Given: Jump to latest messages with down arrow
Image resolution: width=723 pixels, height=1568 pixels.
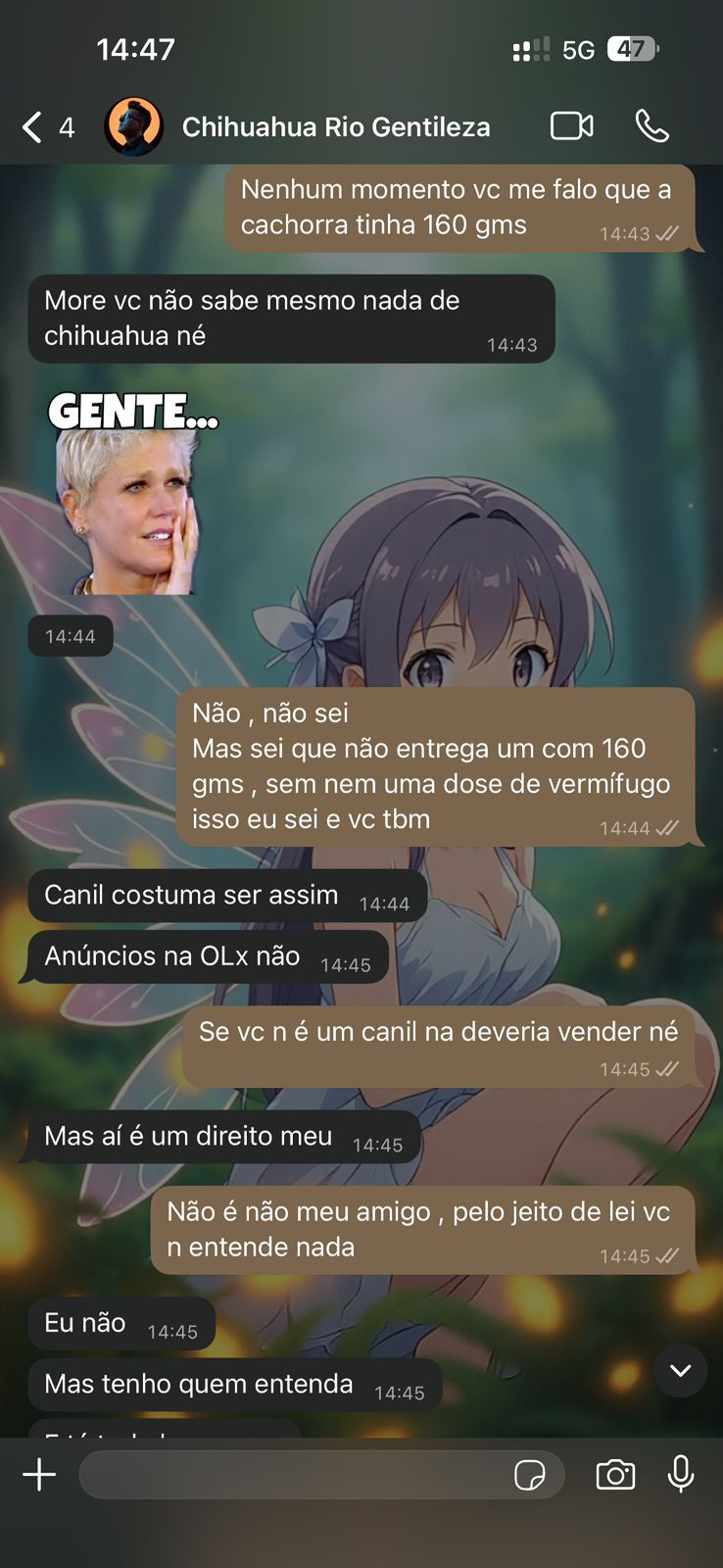Looking at the screenshot, I should point(680,1370).
